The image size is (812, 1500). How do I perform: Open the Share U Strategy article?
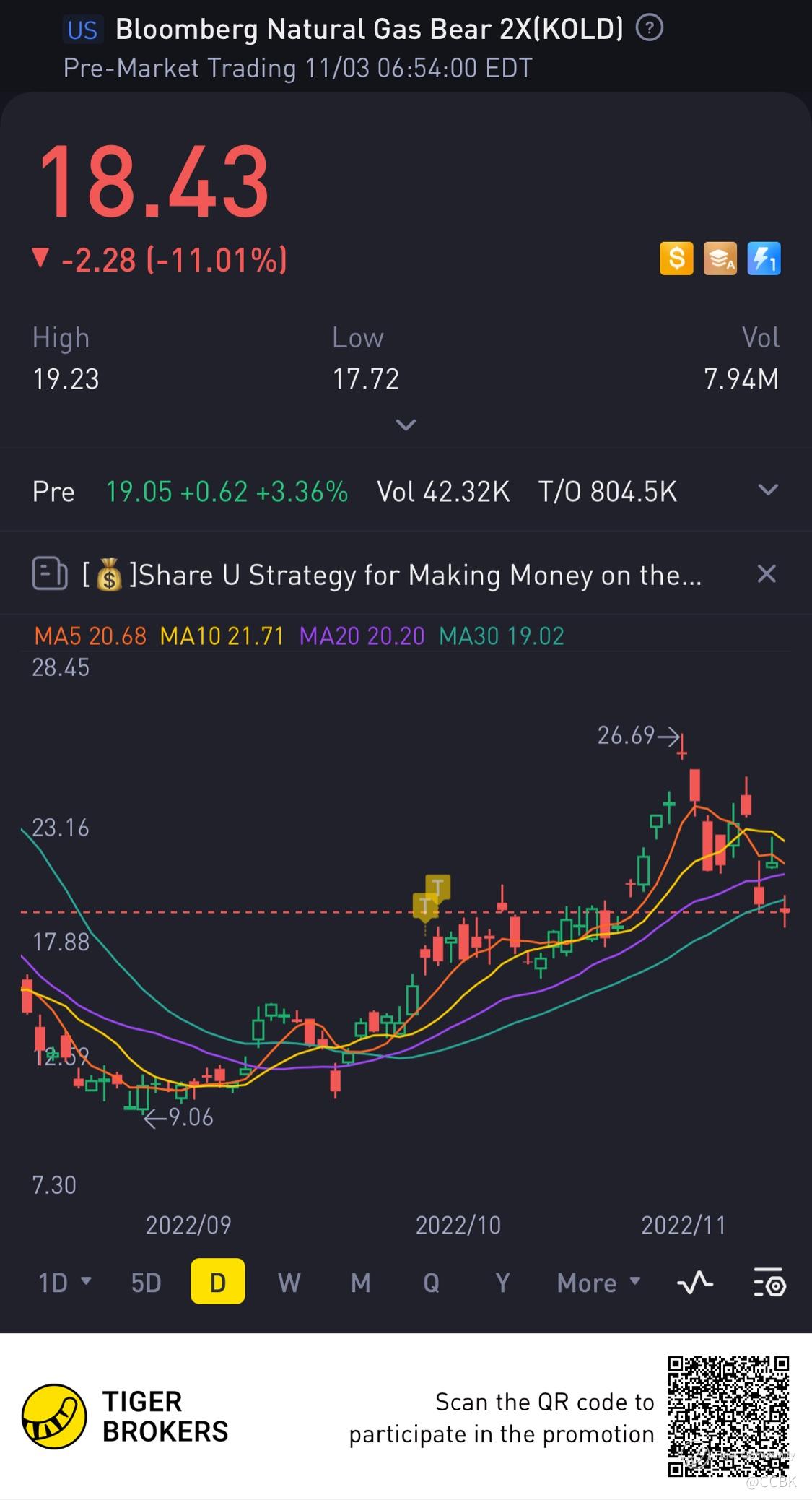pos(392,575)
